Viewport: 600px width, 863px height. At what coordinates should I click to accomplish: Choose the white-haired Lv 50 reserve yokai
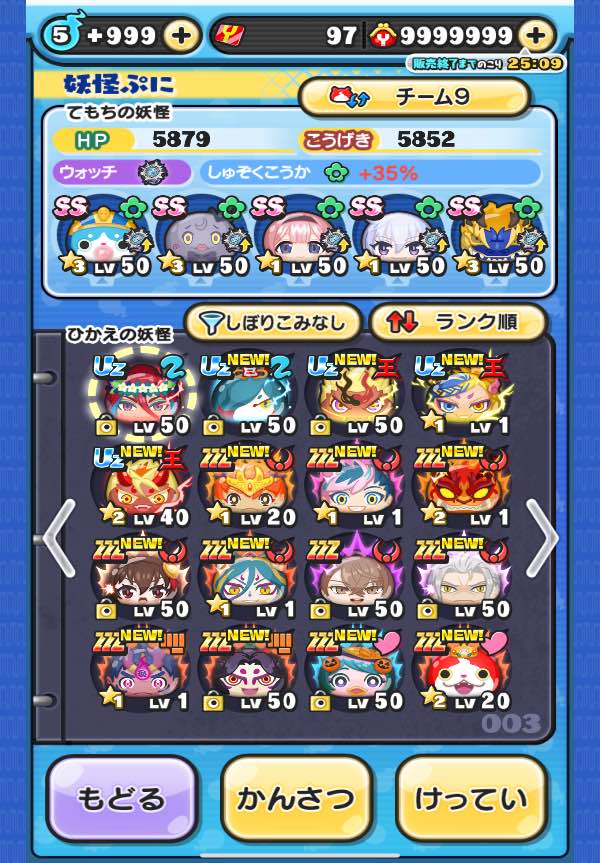[460, 579]
